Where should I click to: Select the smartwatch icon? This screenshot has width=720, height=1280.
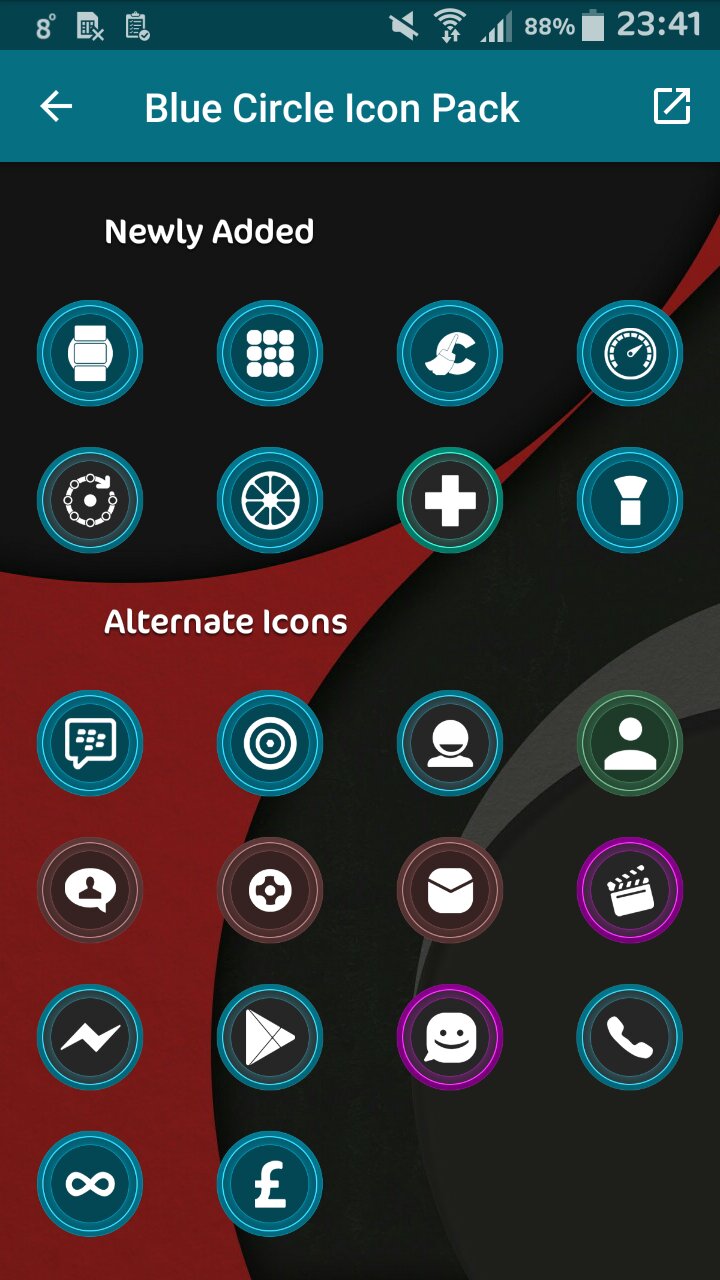pos(90,353)
